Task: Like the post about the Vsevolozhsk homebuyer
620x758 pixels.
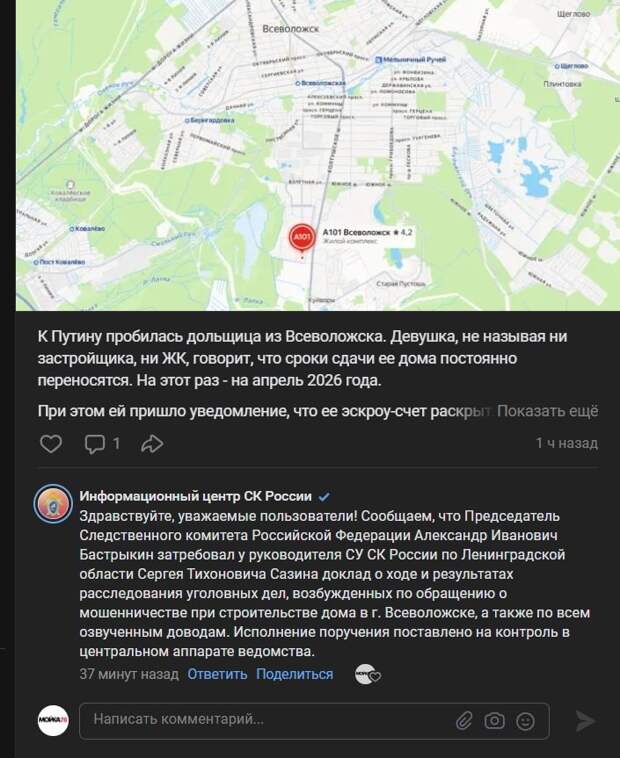Action: click(51, 443)
